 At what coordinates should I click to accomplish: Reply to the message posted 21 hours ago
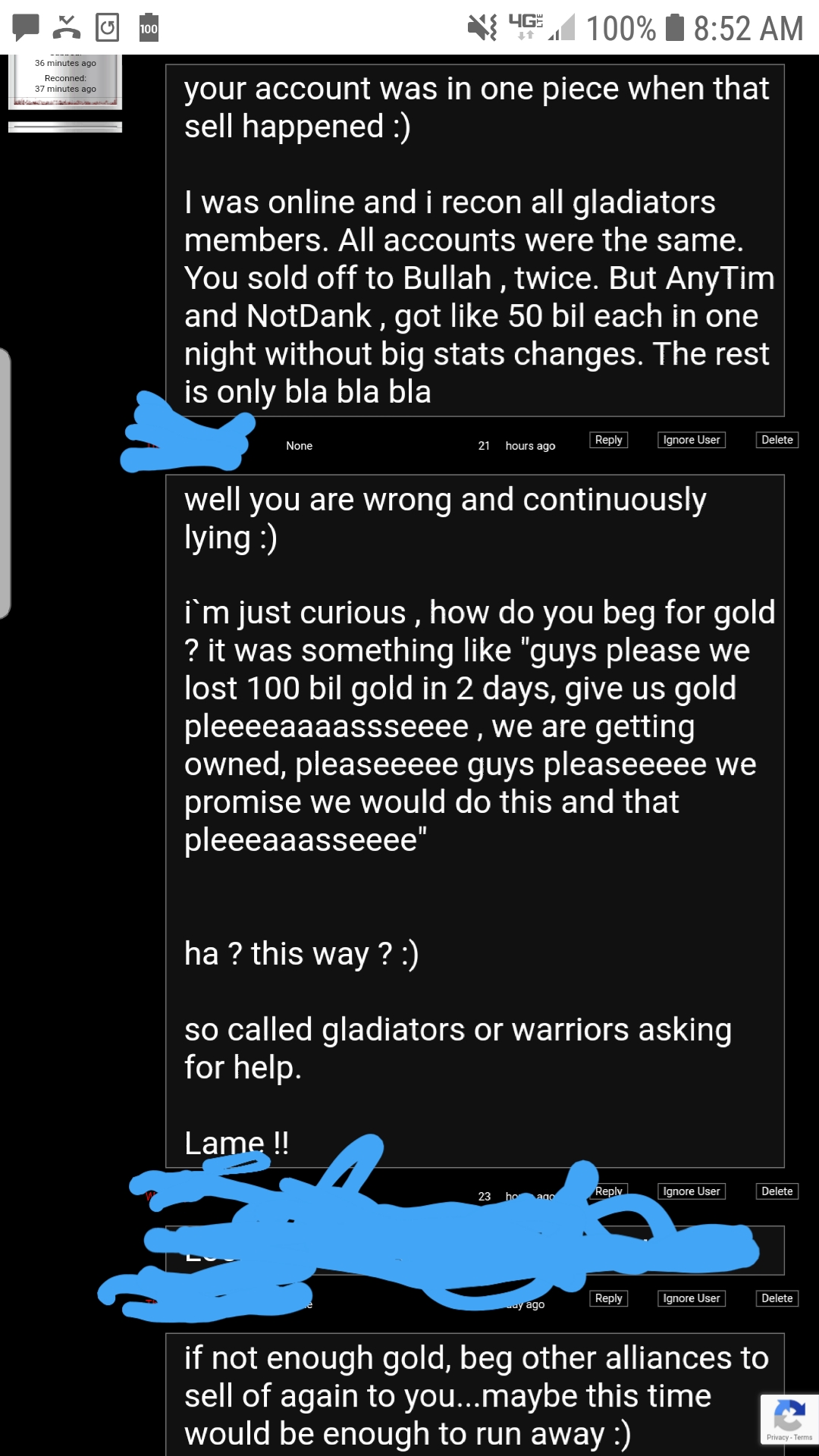tap(608, 440)
